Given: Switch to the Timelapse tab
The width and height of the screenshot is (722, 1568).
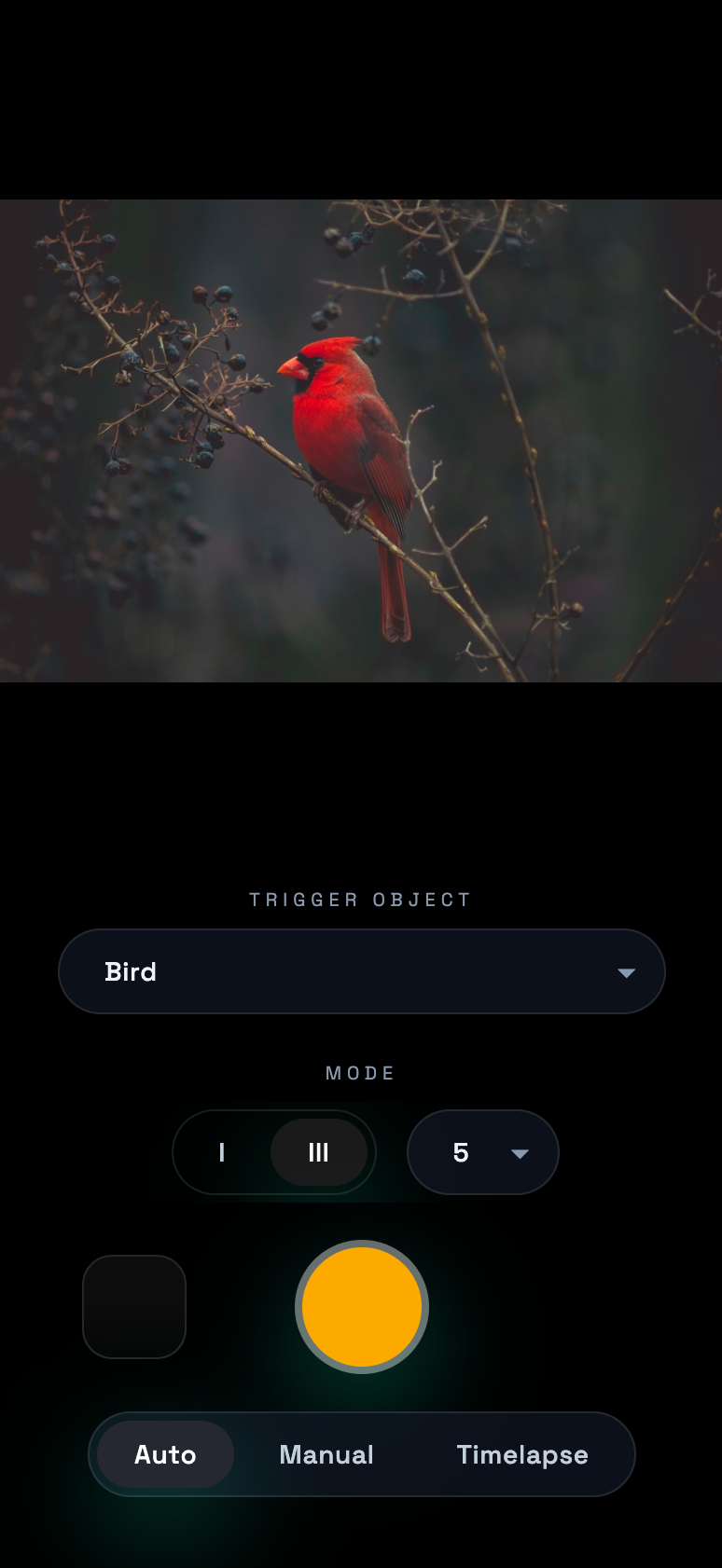Looking at the screenshot, I should 522,1454.
